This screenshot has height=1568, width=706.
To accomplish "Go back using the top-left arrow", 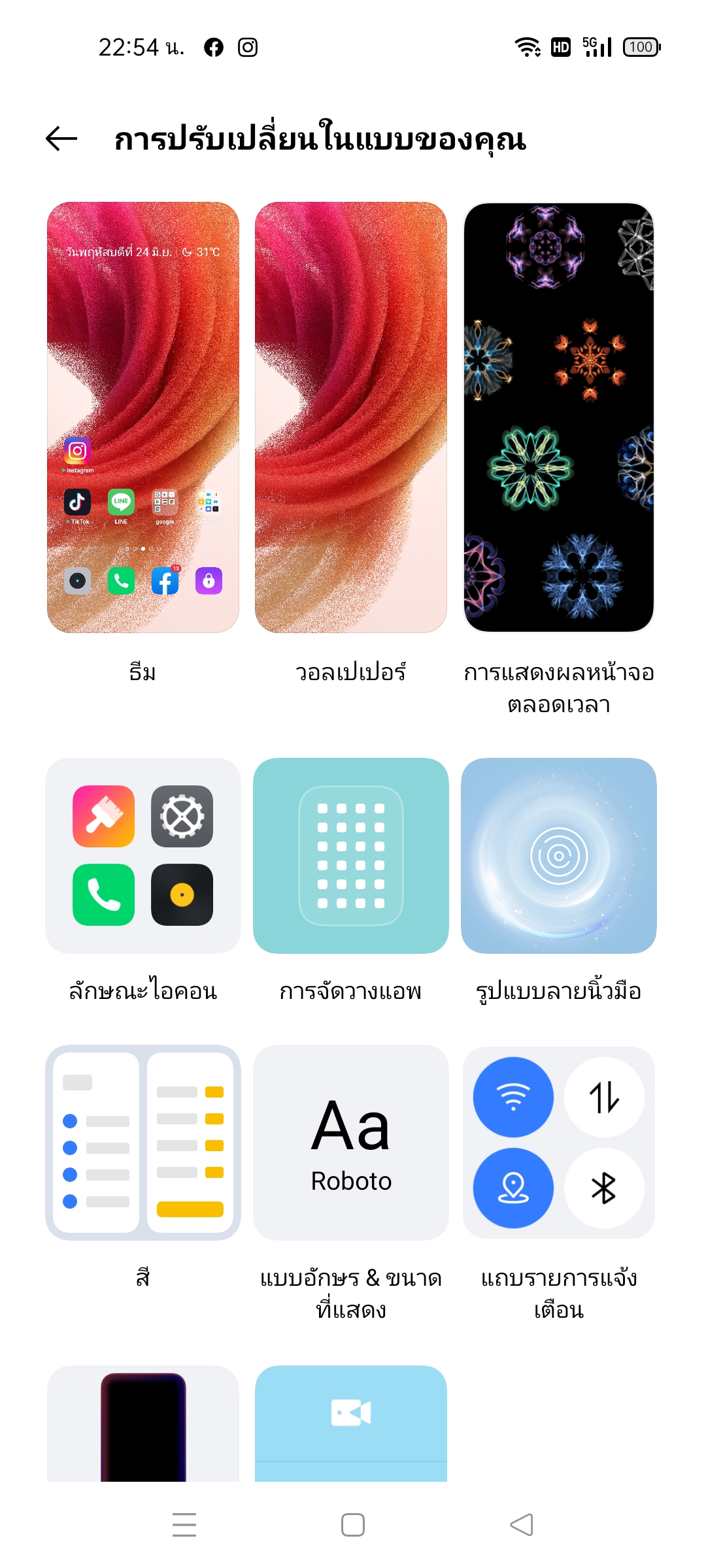I will point(61,139).
